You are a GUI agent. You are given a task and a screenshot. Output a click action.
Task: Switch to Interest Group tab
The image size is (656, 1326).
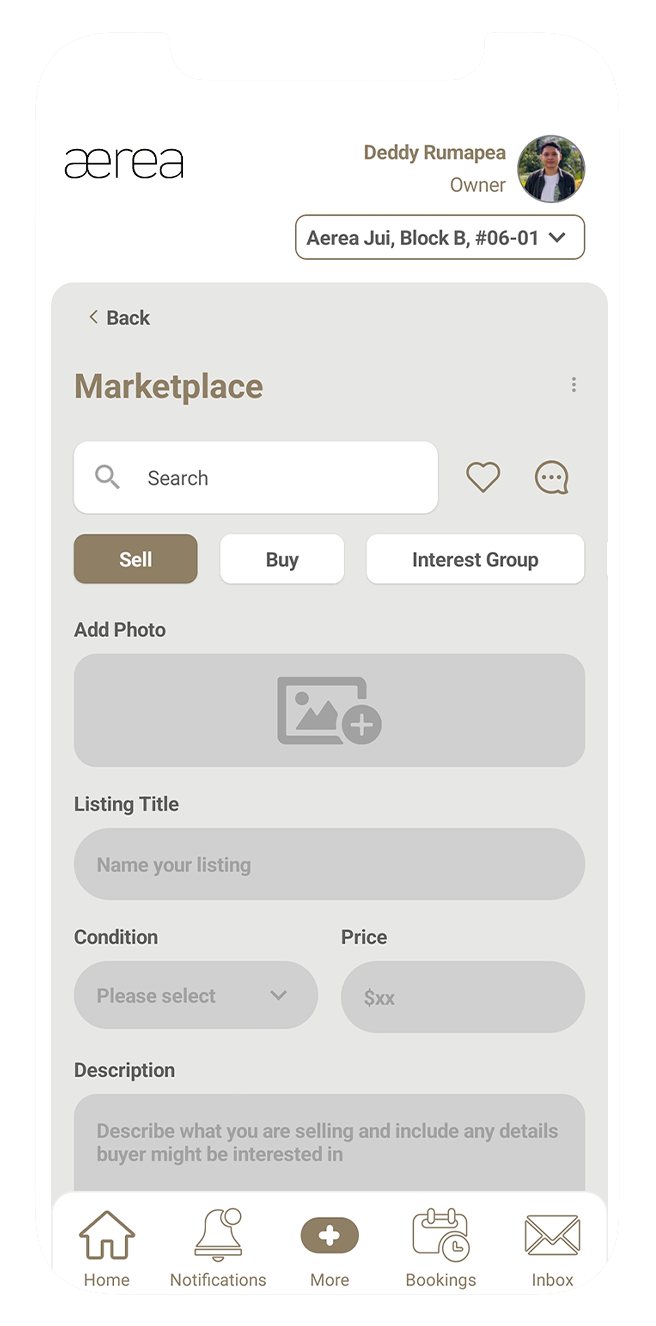[475, 560]
